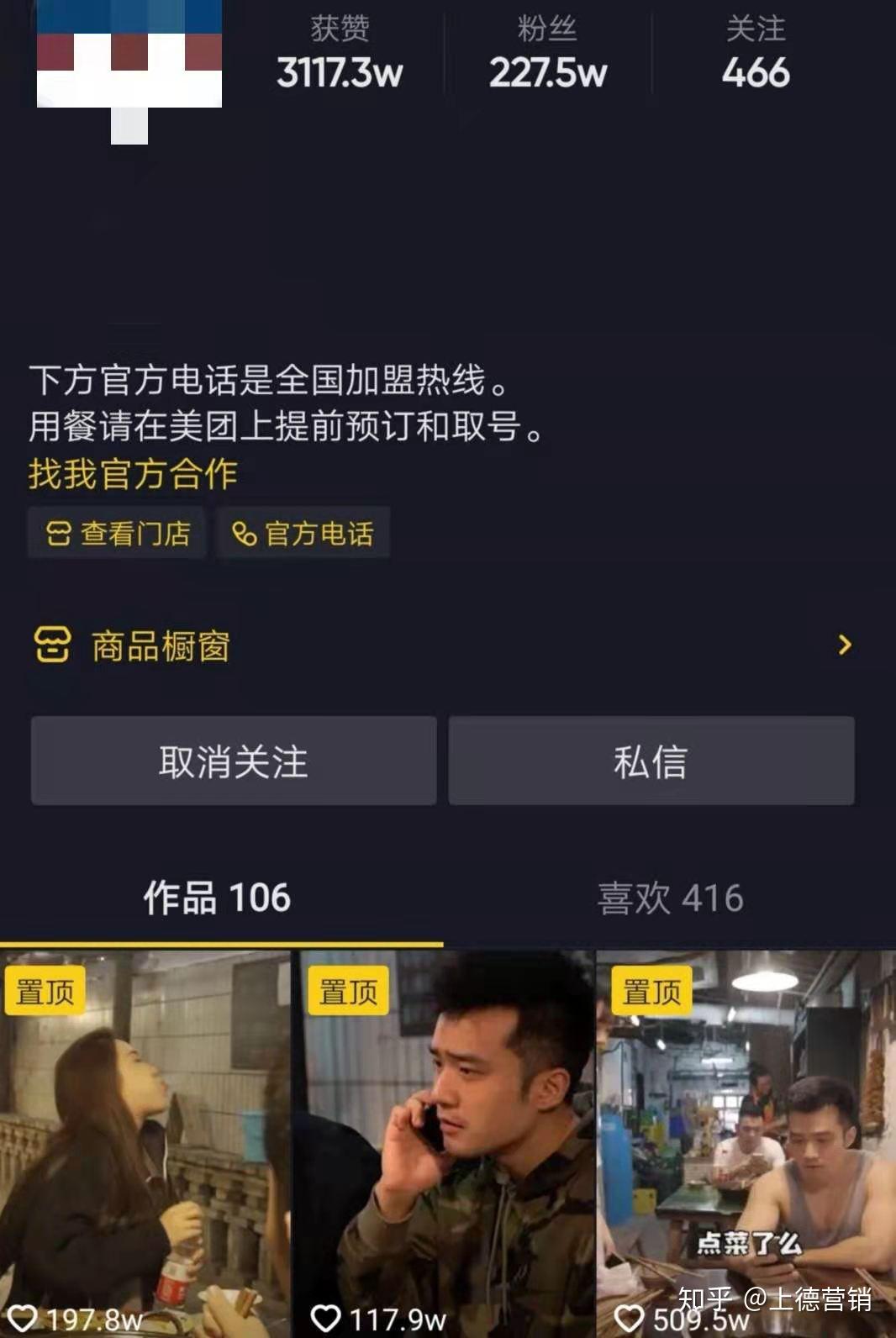This screenshot has height=1338, width=896.
Task: Play the pinned video captioned 点菜了么
Action: (746, 1143)
